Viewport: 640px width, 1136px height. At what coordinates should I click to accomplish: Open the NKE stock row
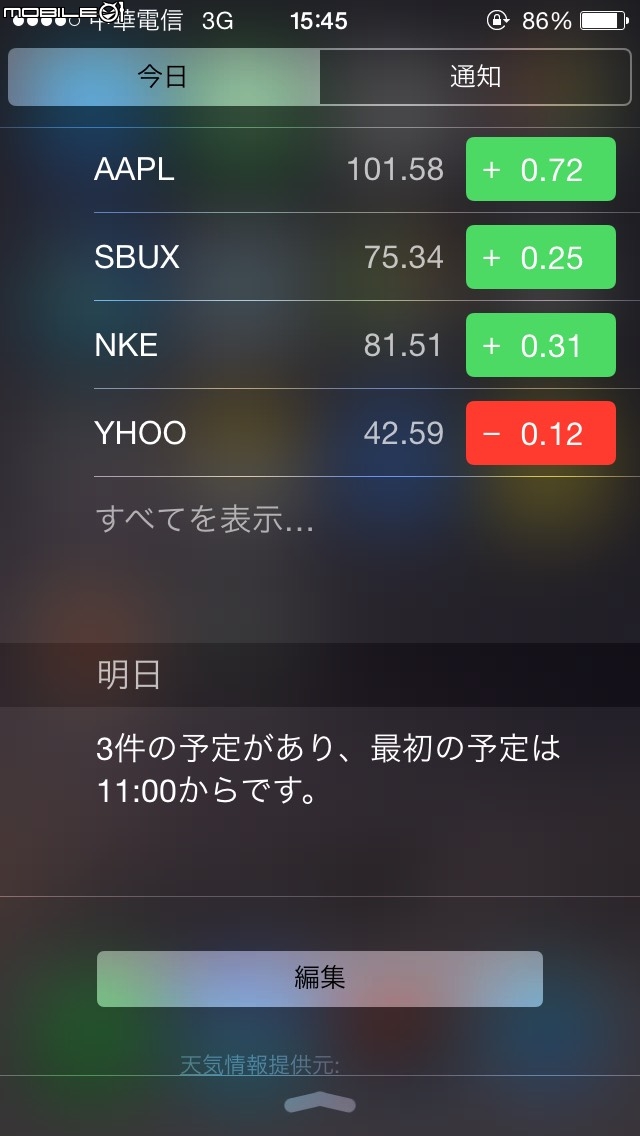pyautogui.click(x=355, y=345)
